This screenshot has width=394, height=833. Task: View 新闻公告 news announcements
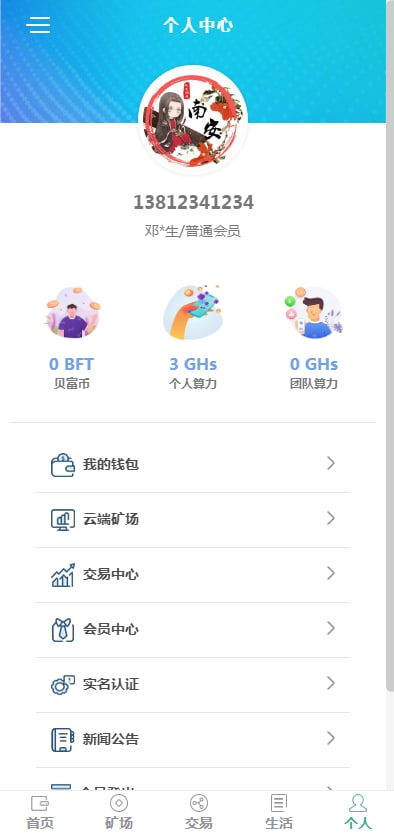point(193,740)
